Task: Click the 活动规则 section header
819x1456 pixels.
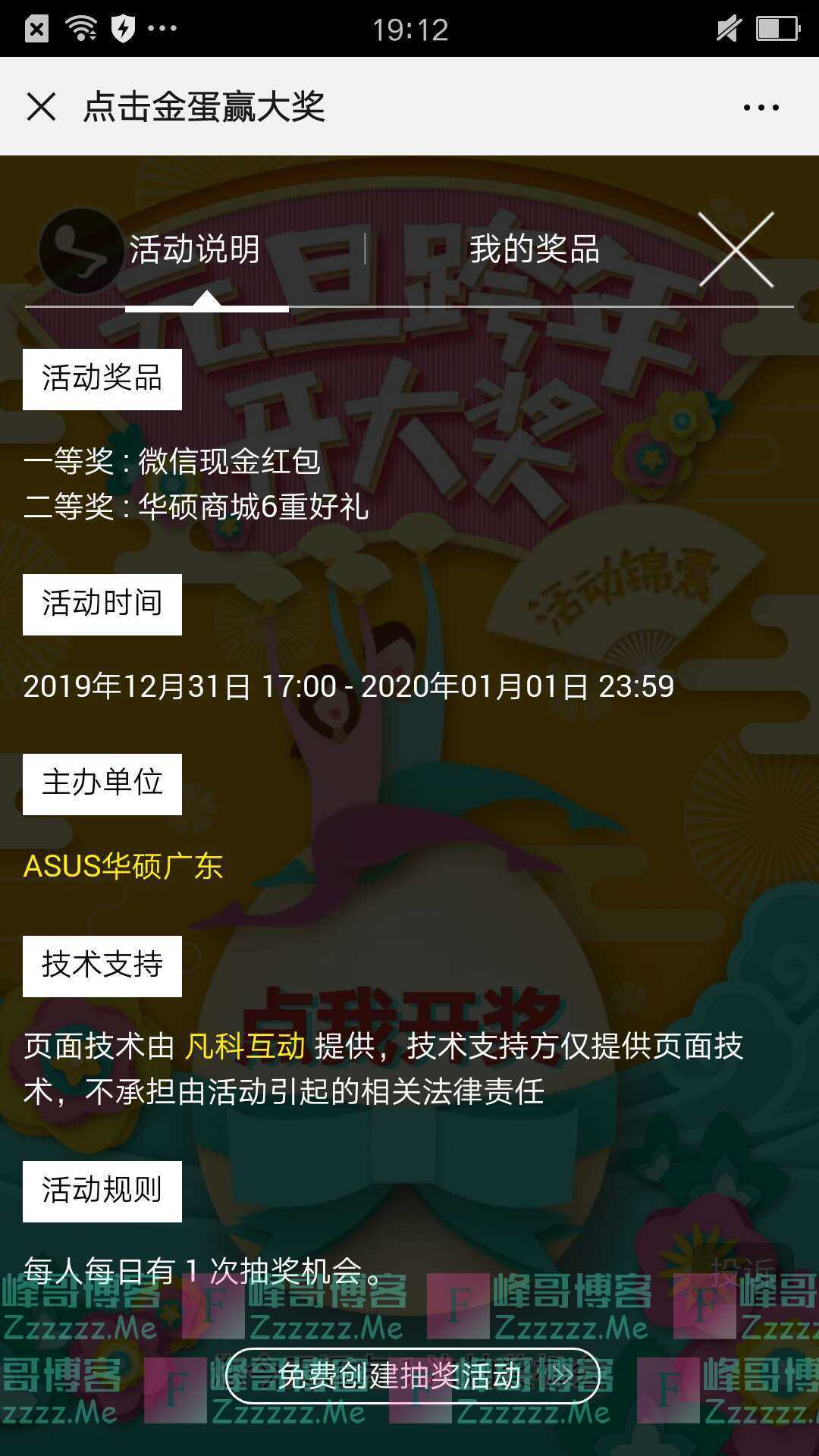Action: point(103,1191)
